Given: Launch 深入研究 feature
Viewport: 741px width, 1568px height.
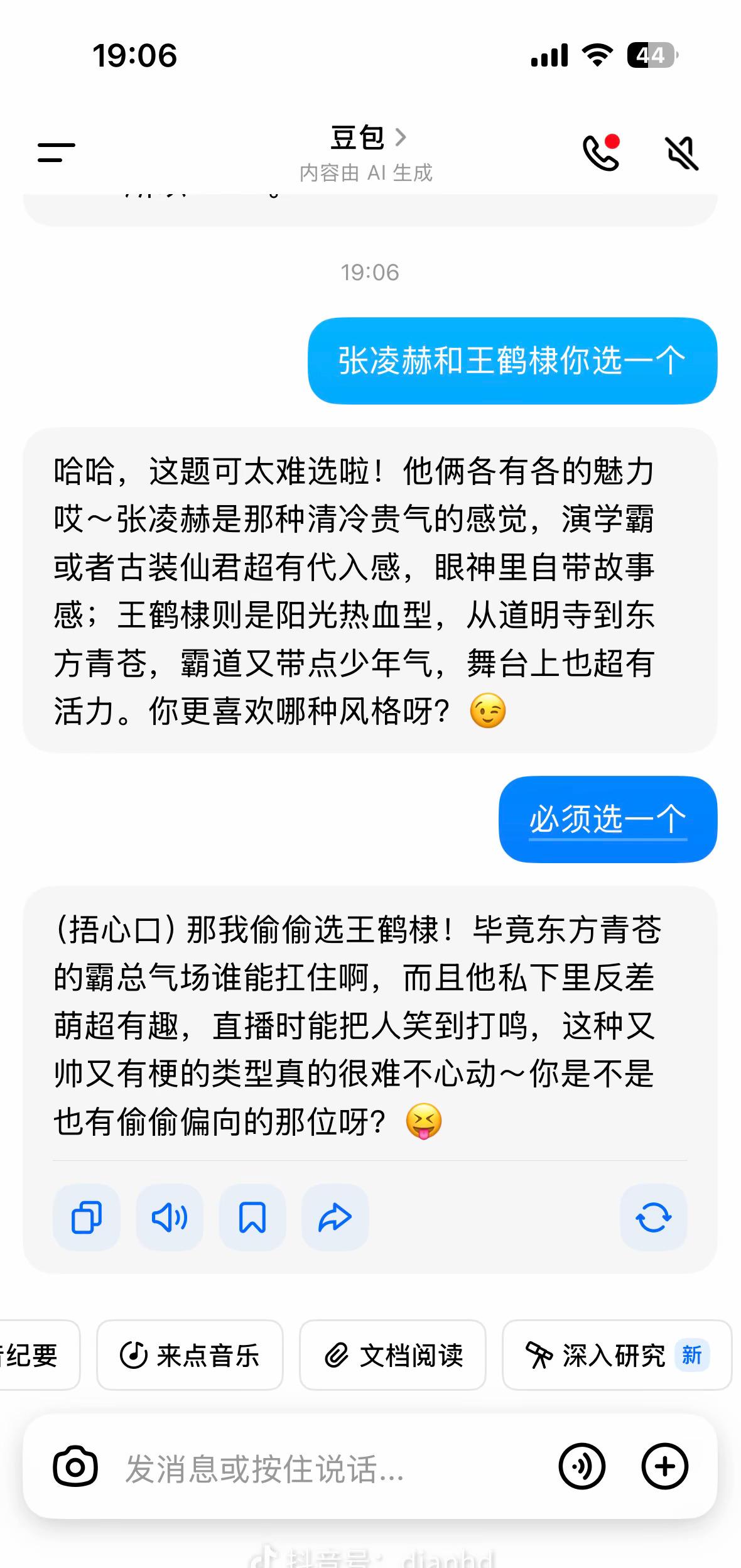Looking at the screenshot, I should (615, 1355).
